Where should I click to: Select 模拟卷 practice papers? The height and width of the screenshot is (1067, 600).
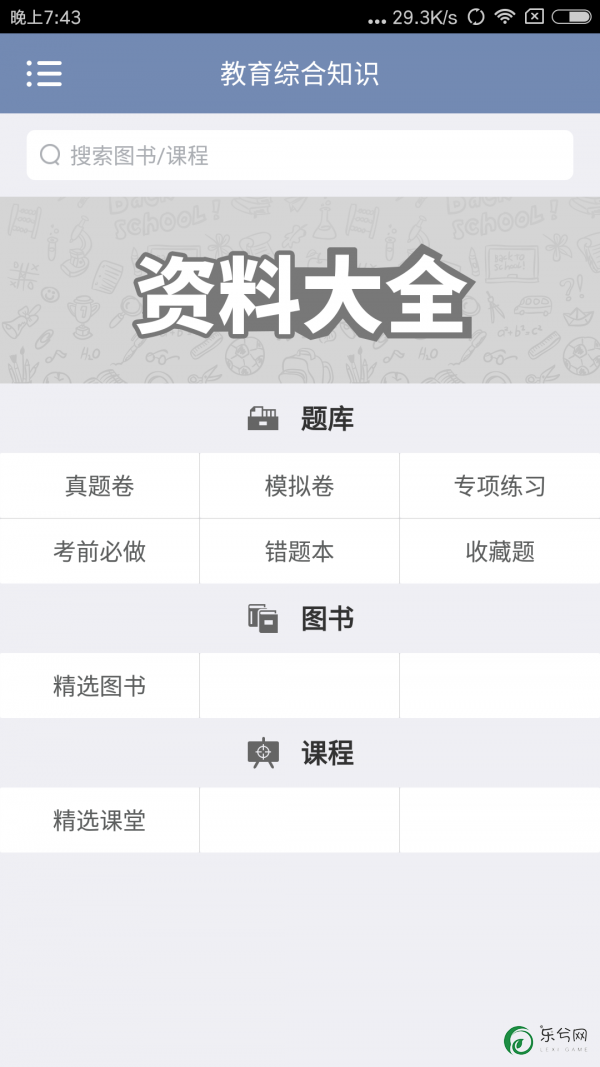[299, 486]
